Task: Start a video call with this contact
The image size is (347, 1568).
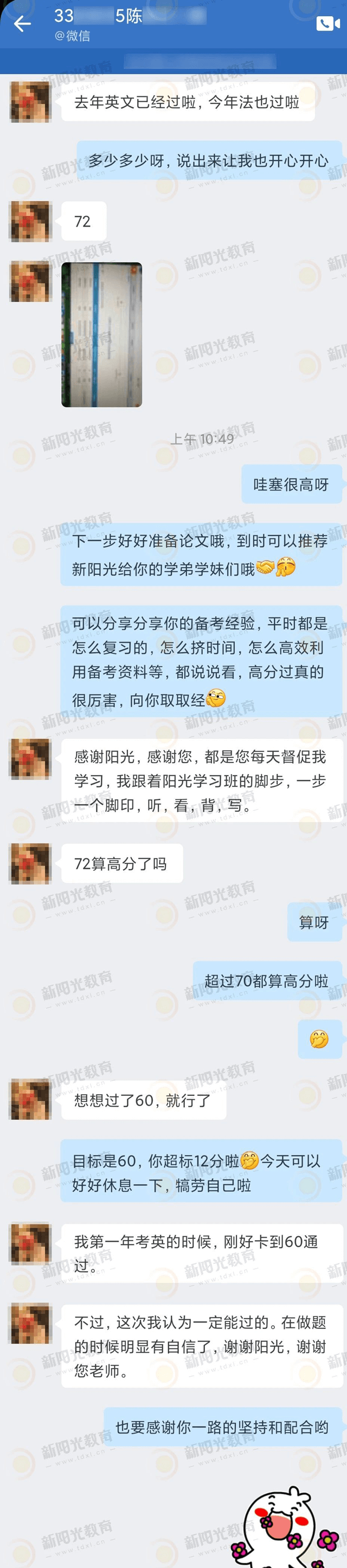Action: point(327,24)
